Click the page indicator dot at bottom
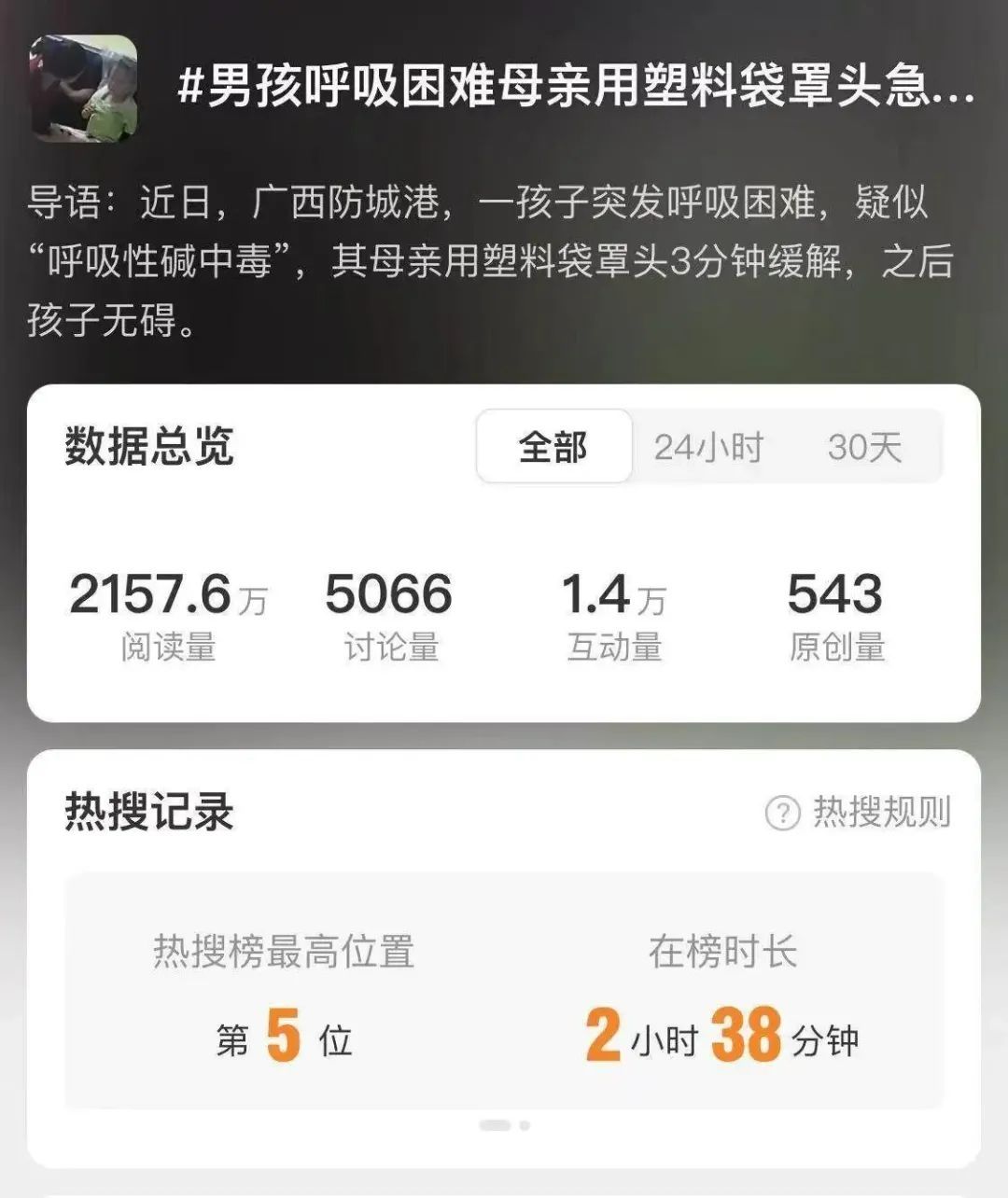1008x1198 pixels. [504, 1123]
